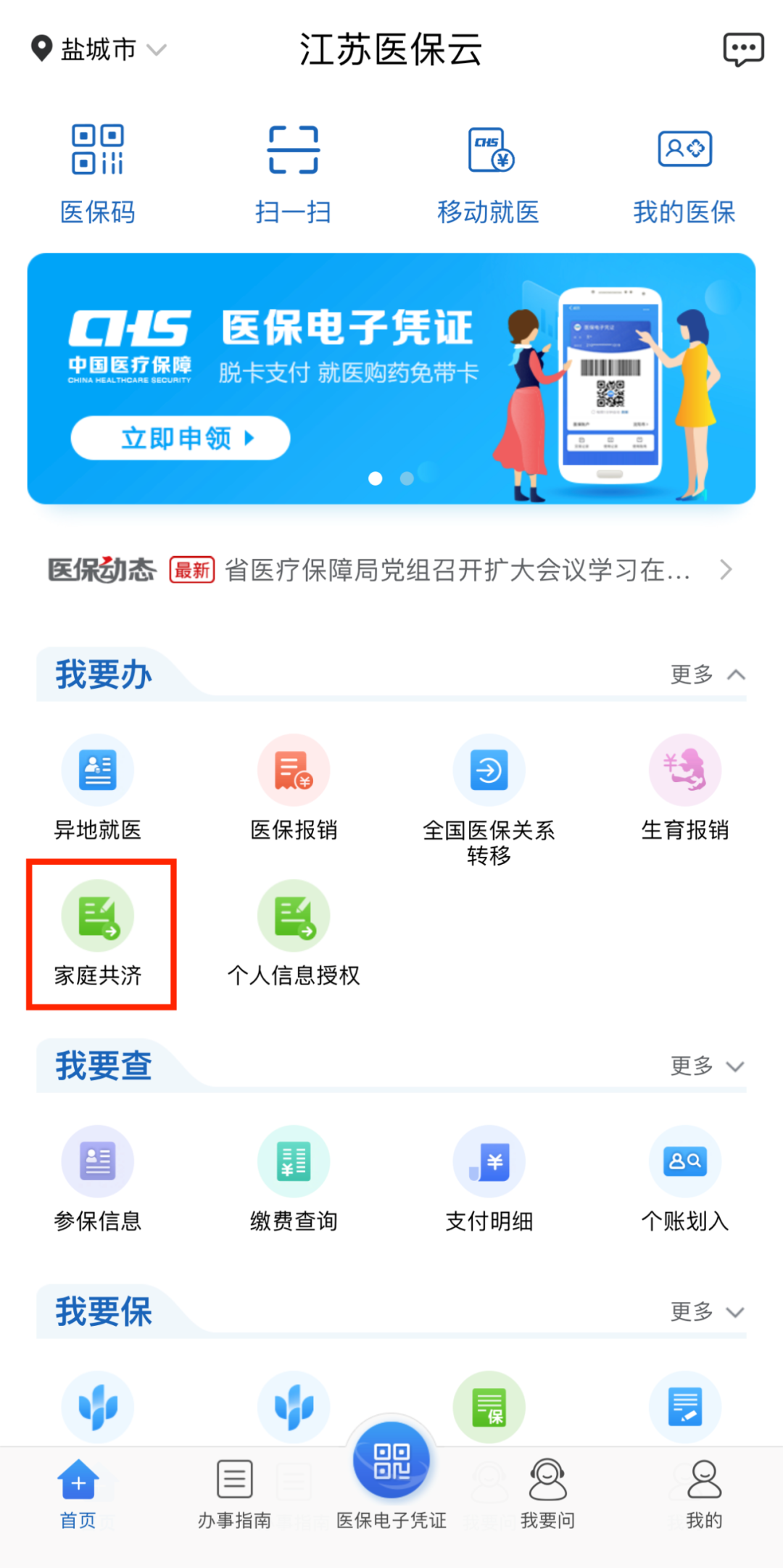The width and height of the screenshot is (783, 1568).
Task: Launch 扫一扫 scanner
Action: [294, 173]
